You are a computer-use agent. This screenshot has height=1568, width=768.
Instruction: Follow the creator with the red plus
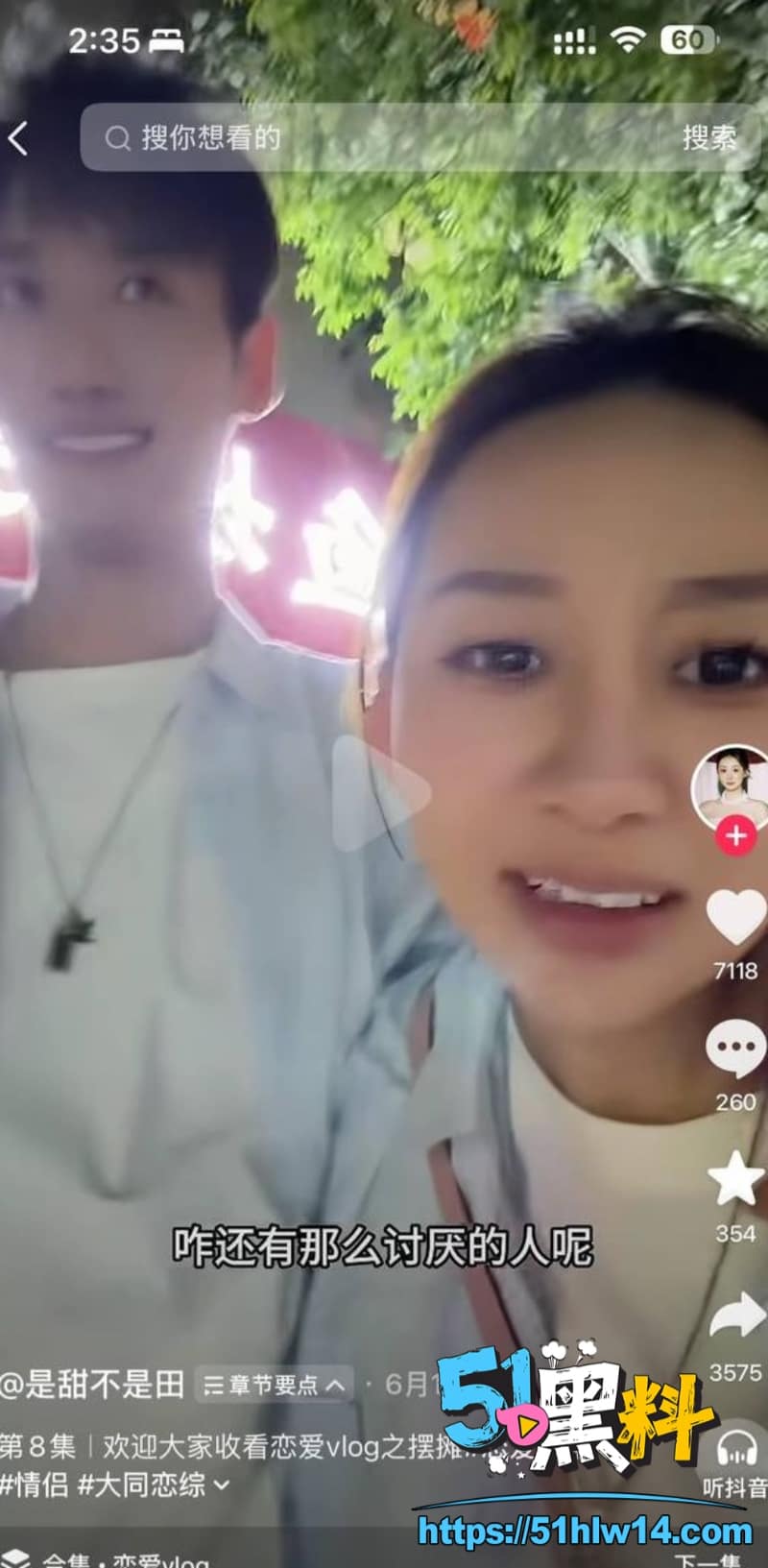(735, 835)
